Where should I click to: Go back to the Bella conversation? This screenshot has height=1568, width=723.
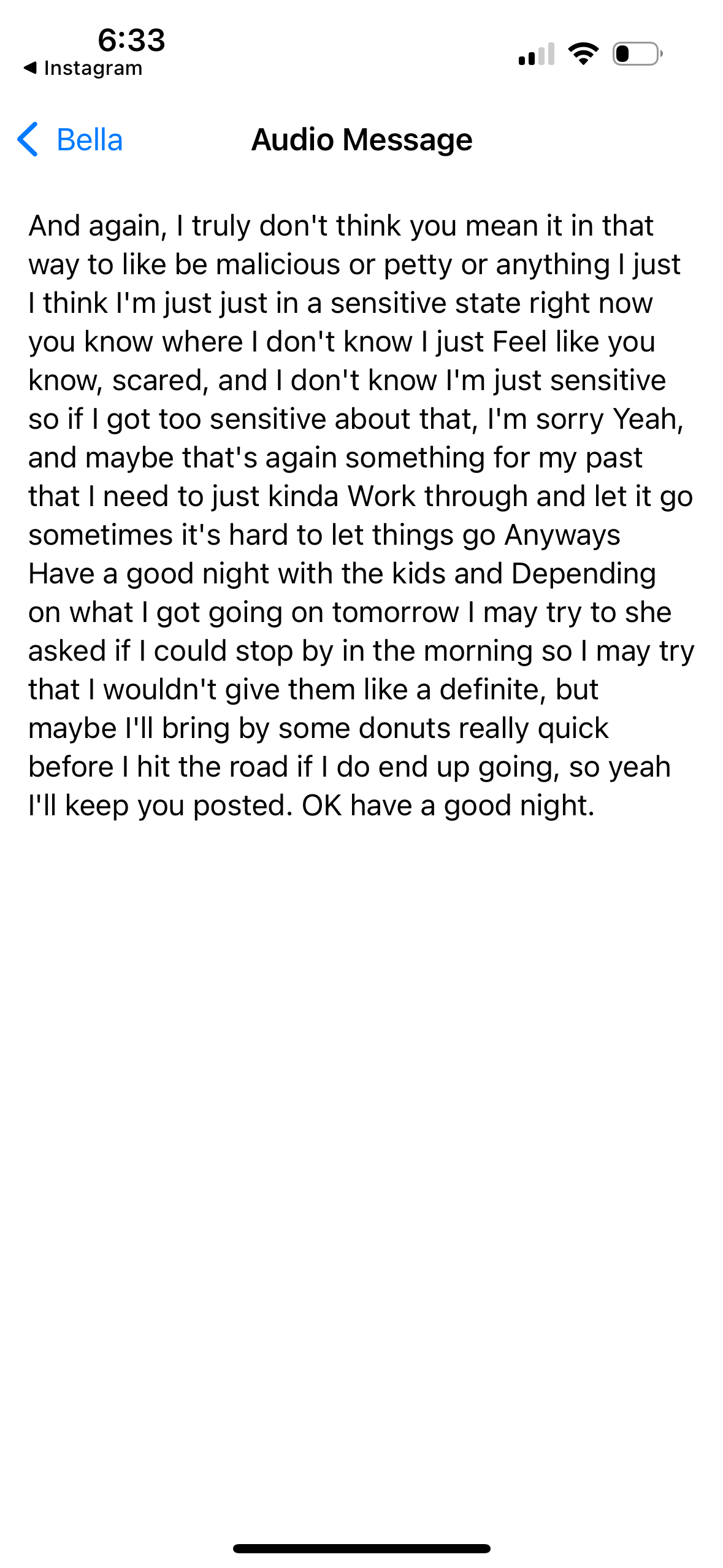(x=71, y=140)
